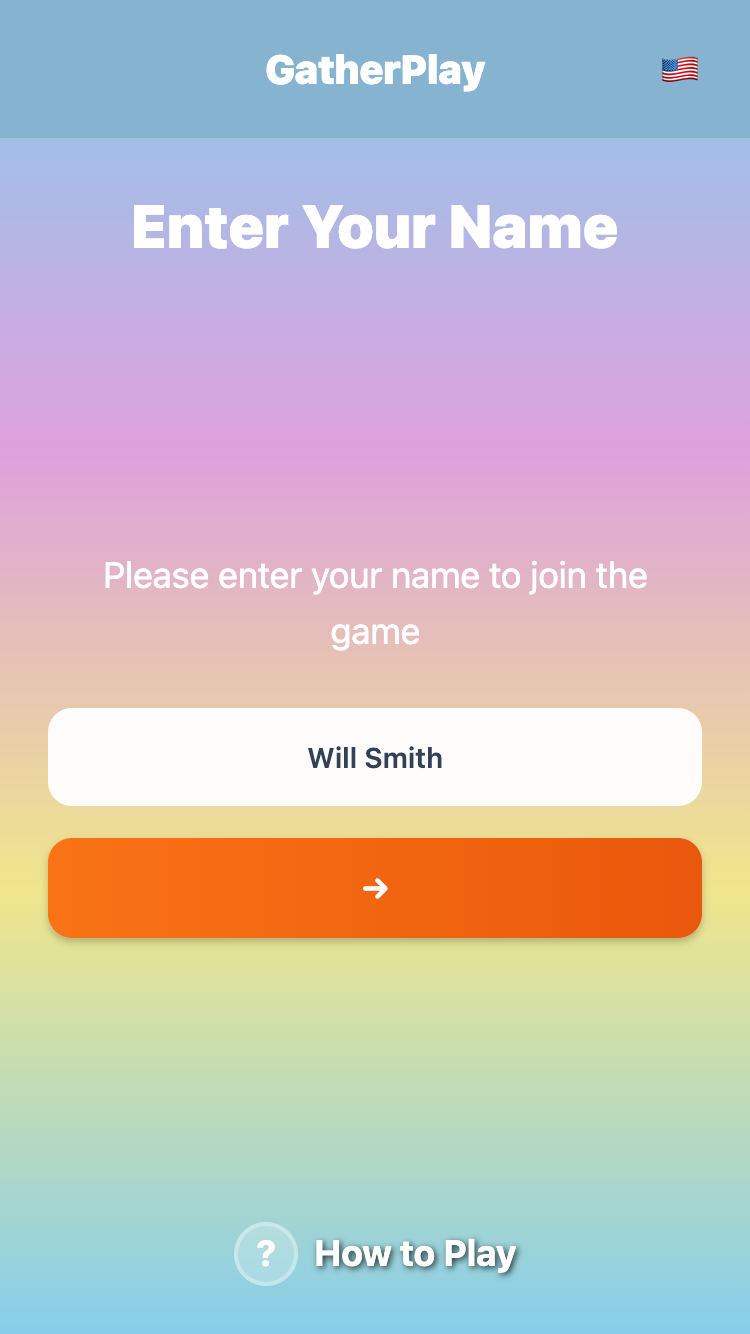Viewport: 750px width, 1334px height.
Task: Open country selection from the flag dropdown
Action: pyautogui.click(x=679, y=69)
